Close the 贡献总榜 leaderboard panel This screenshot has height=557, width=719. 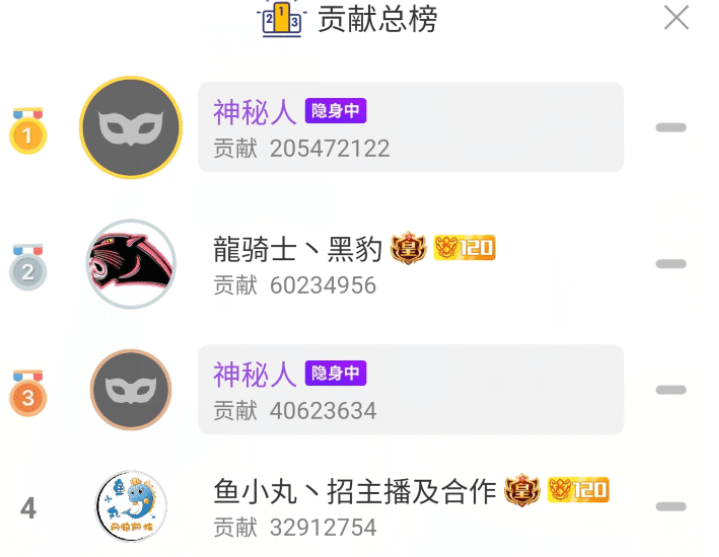(676, 18)
